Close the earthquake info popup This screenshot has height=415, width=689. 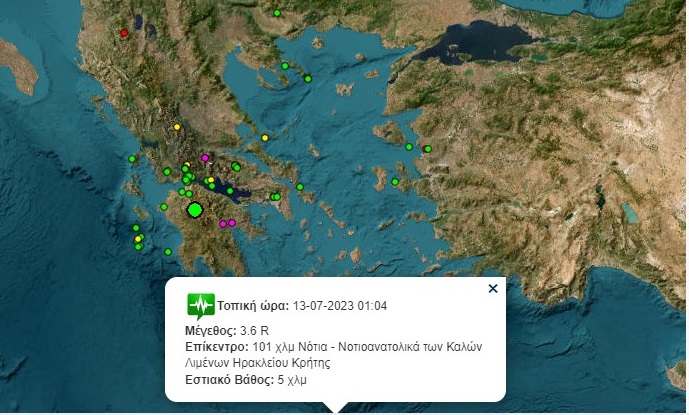[492, 288]
